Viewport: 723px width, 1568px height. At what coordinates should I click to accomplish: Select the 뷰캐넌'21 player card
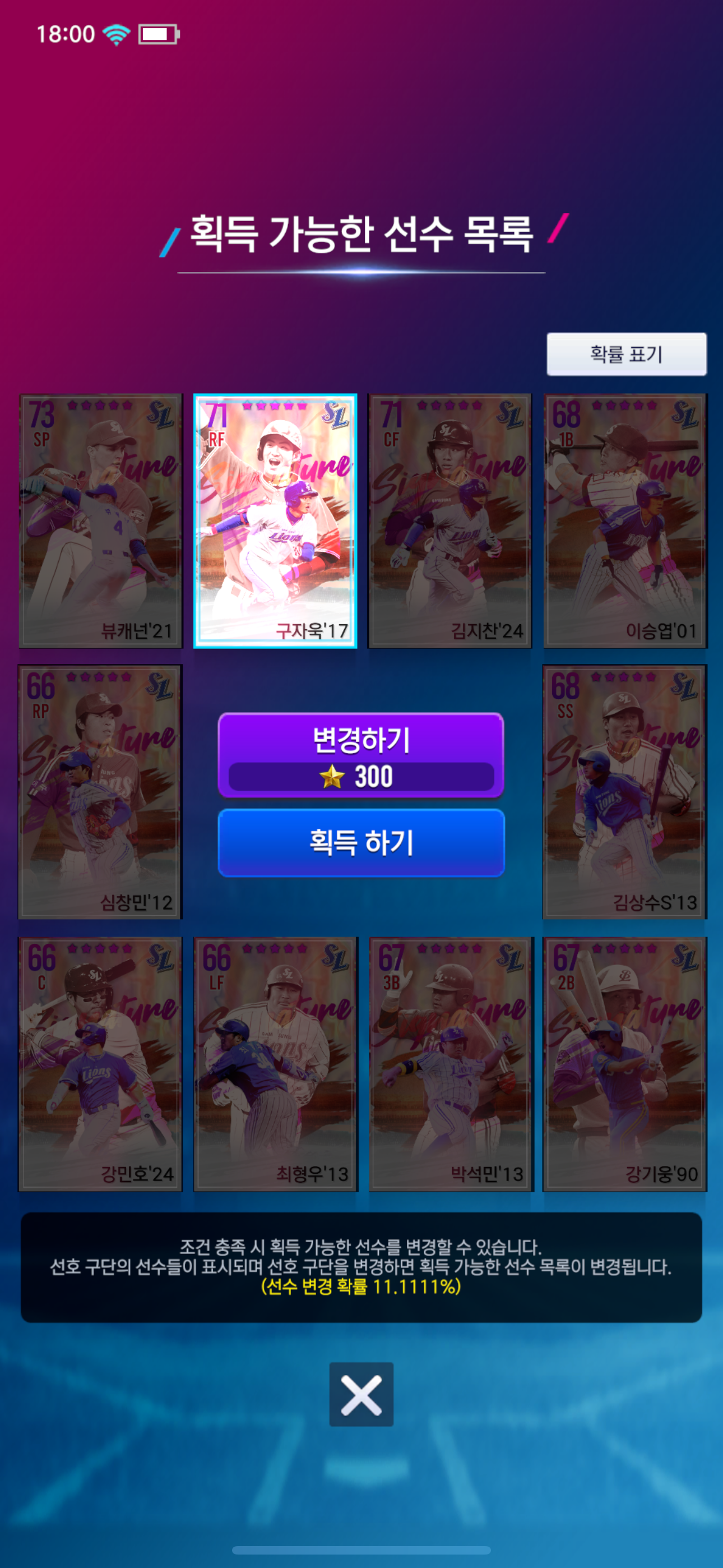pos(100,520)
